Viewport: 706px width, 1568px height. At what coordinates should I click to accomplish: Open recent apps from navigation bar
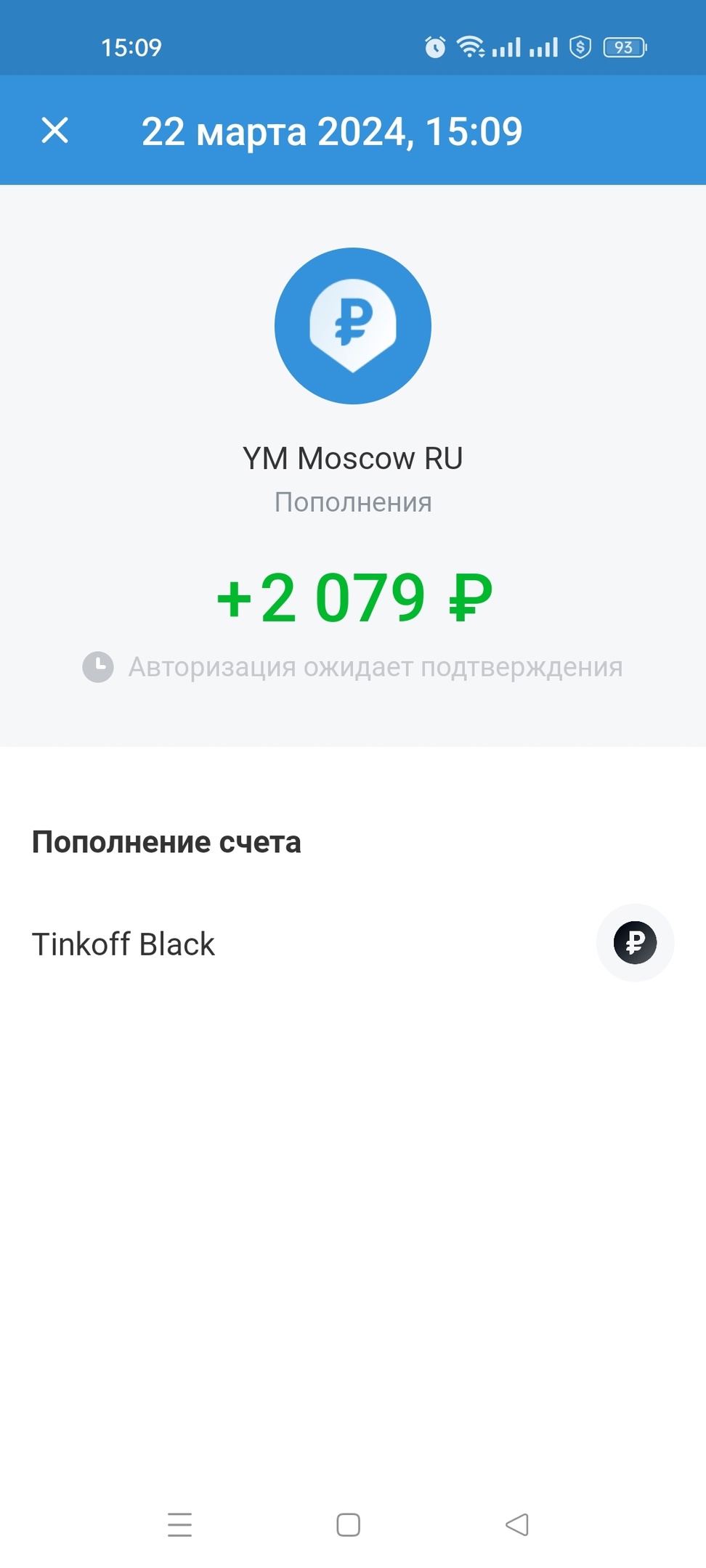coord(179,1524)
